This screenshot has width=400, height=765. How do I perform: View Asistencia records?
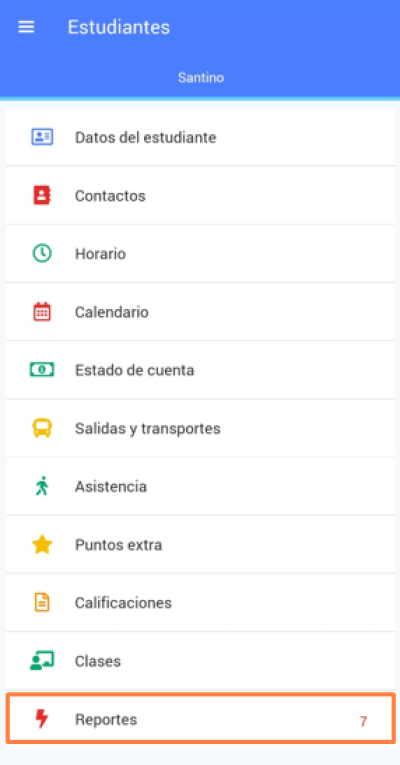click(200, 486)
